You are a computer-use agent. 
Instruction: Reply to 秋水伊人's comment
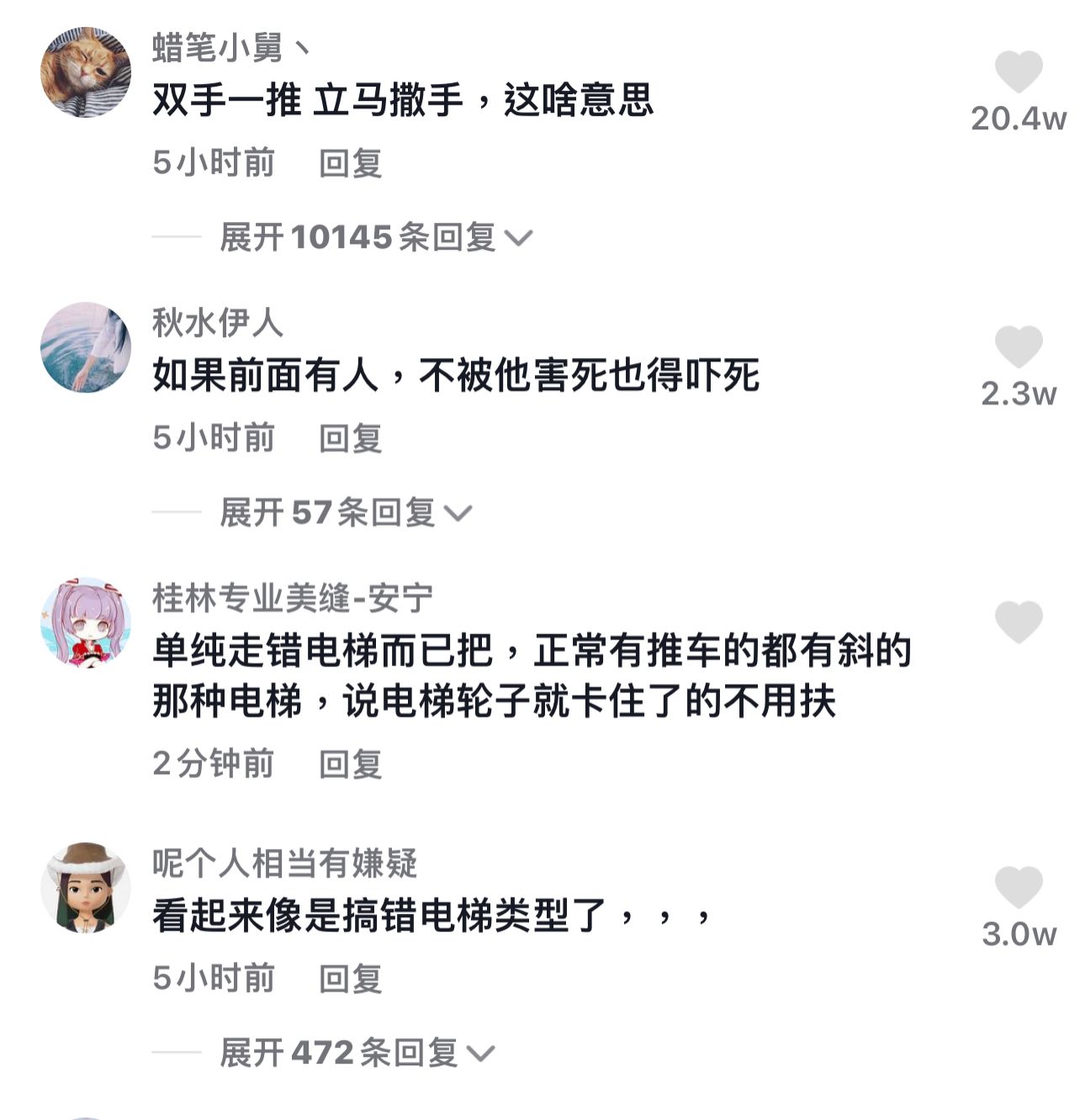[350, 438]
